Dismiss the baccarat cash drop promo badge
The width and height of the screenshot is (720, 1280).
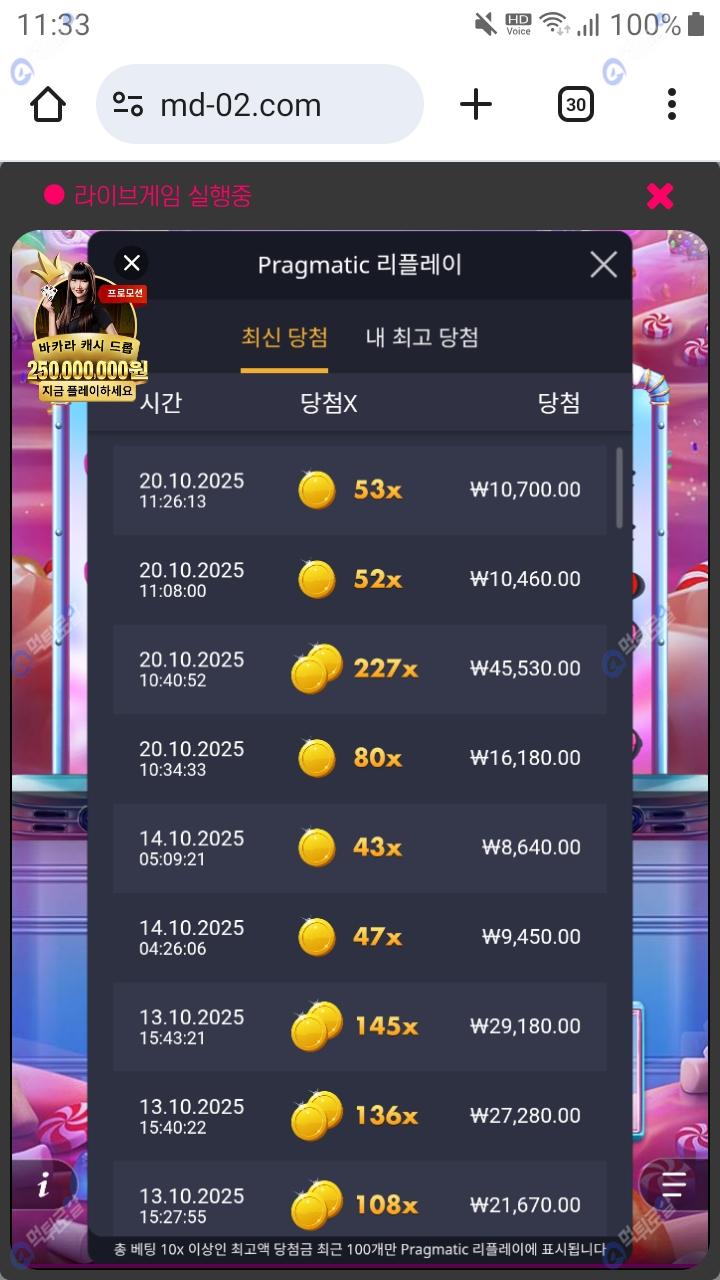[x=131, y=263]
